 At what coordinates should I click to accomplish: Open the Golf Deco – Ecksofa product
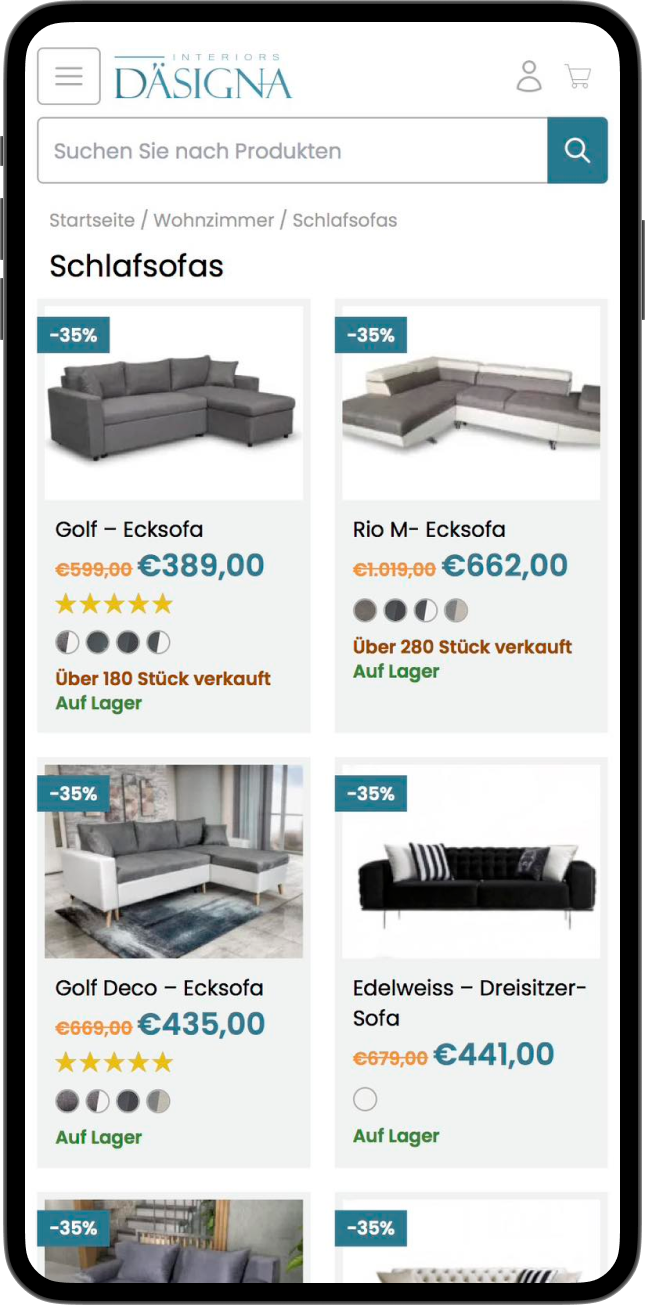(159, 988)
